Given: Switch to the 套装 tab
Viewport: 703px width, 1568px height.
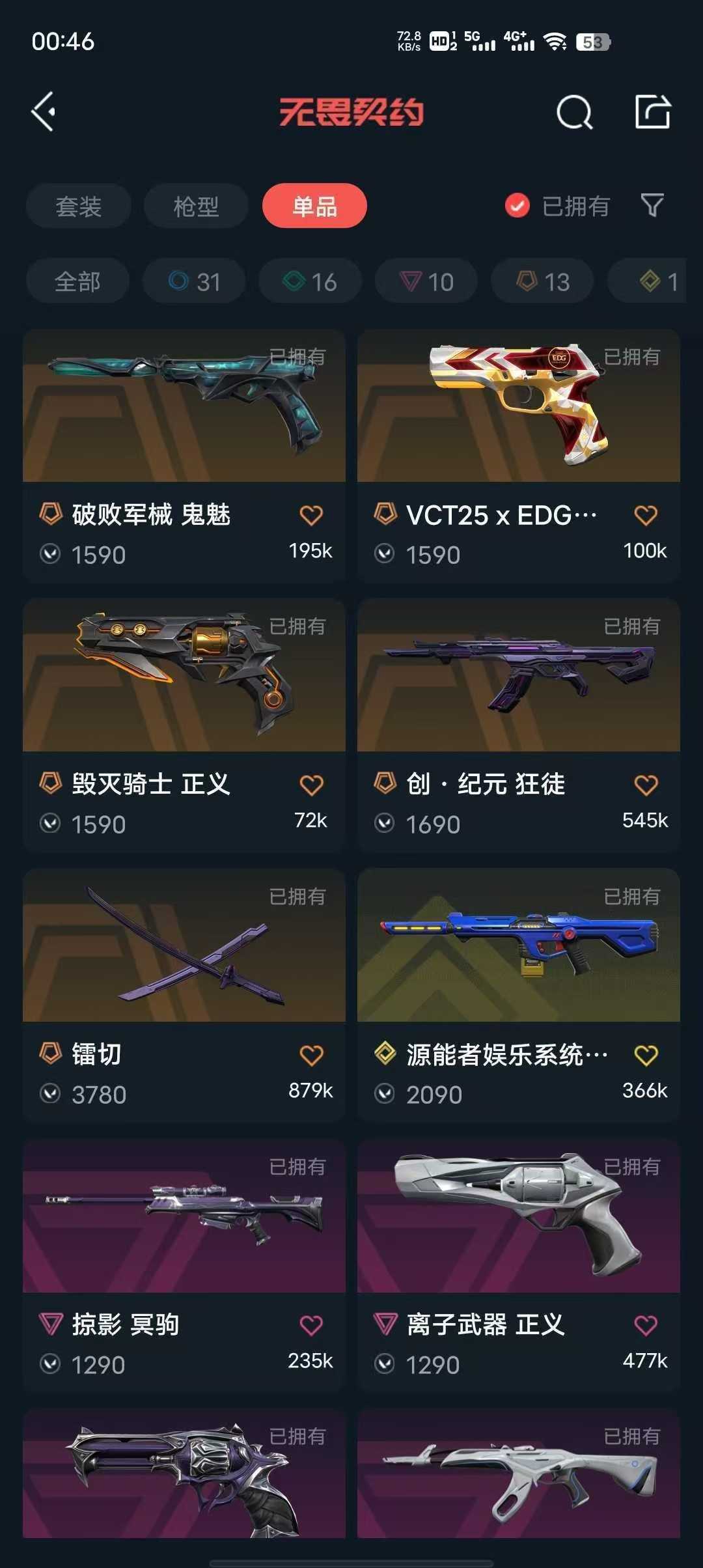Looking at the screenshot, I should pyautogui.click(x=77, y=206).
